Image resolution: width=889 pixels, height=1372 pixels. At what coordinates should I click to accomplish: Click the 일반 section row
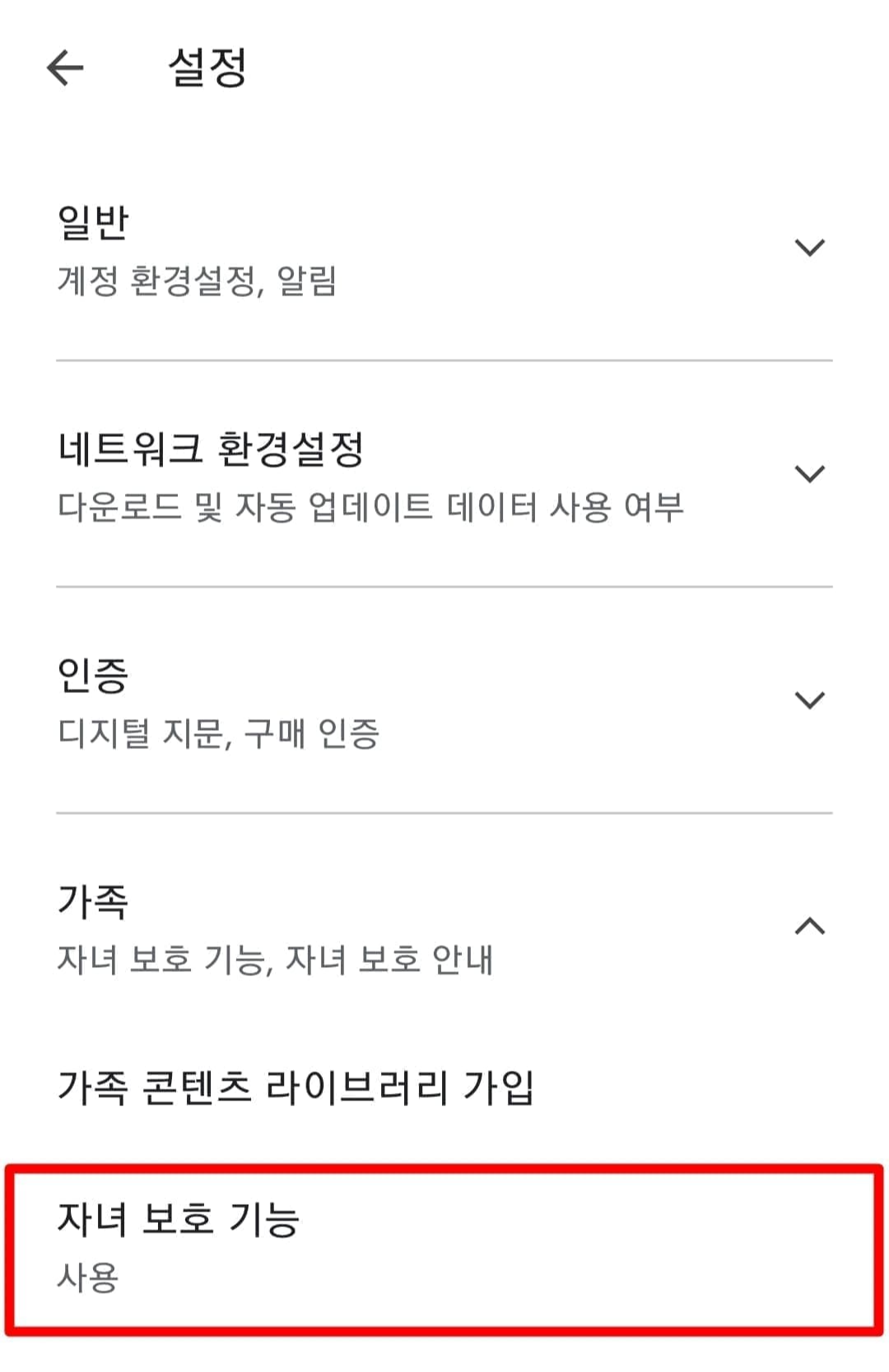tap(329, 247)
